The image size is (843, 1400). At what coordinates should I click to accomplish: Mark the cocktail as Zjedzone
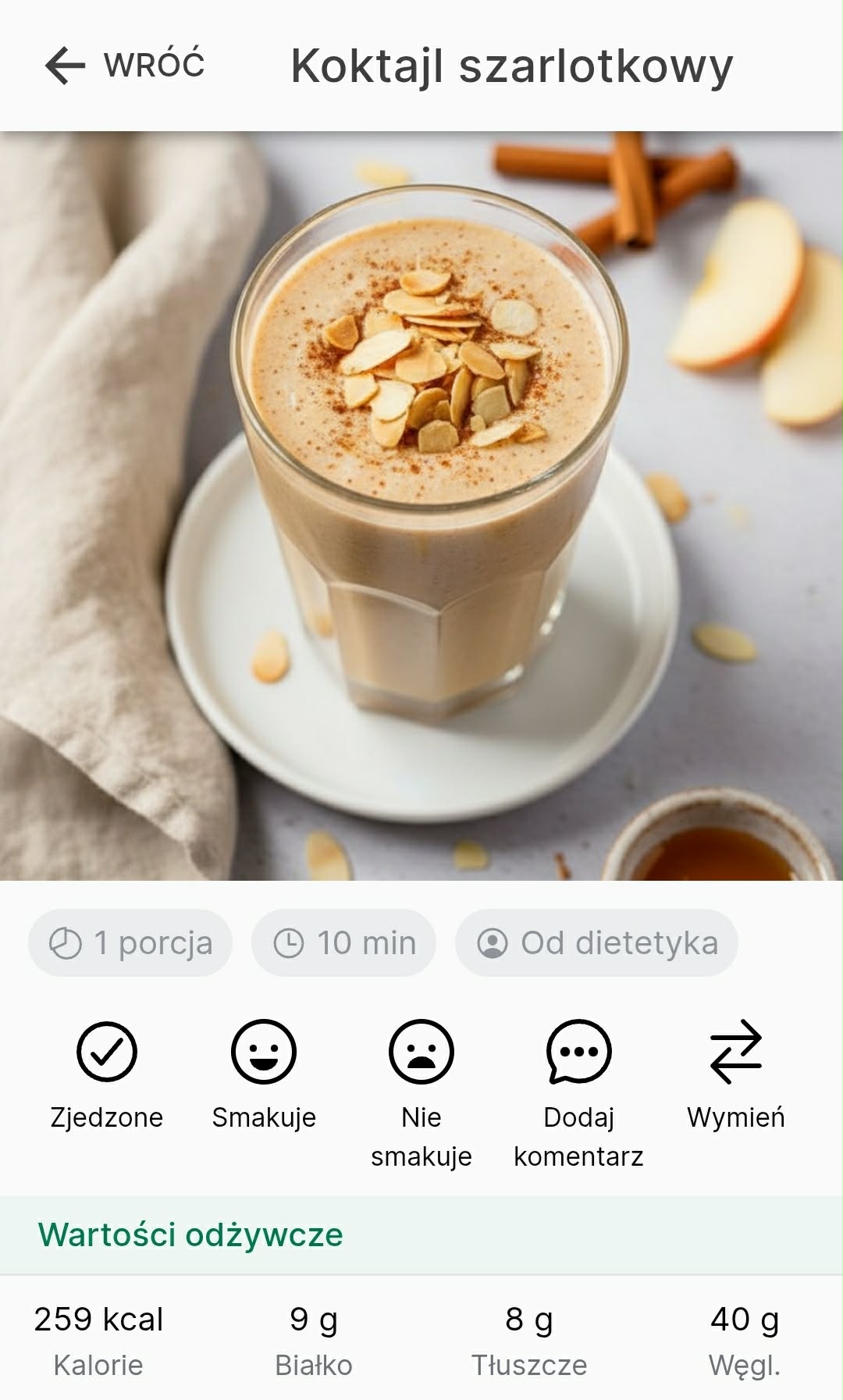107,1052
